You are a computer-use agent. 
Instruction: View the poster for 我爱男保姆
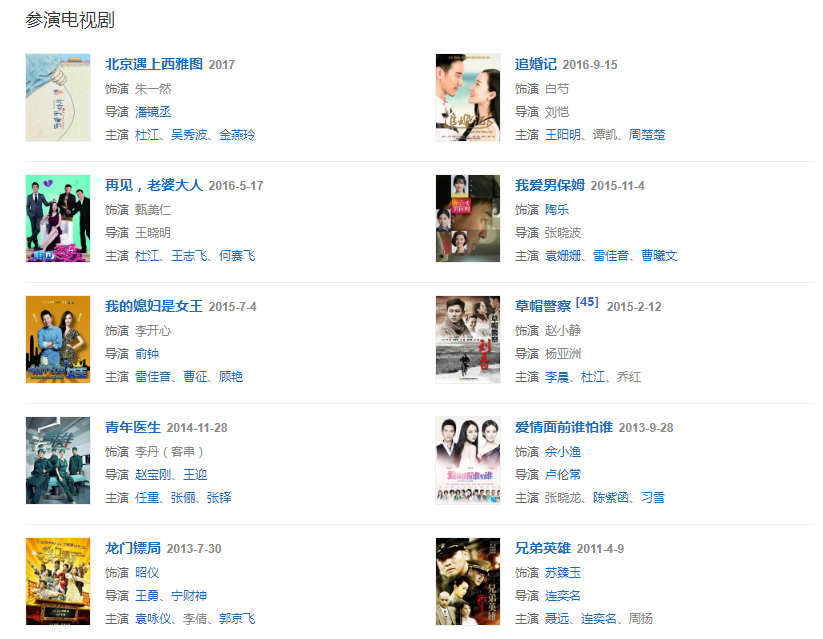point(468,218)
